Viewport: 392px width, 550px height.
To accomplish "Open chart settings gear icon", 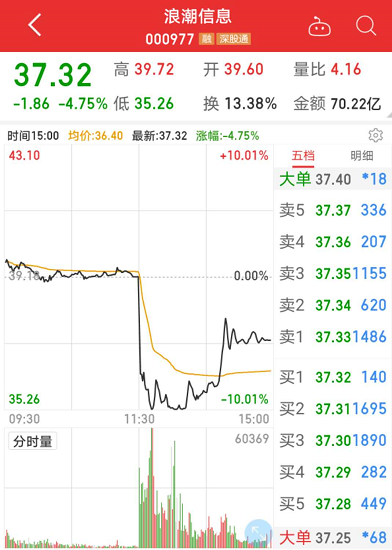I will coord(376,135).
